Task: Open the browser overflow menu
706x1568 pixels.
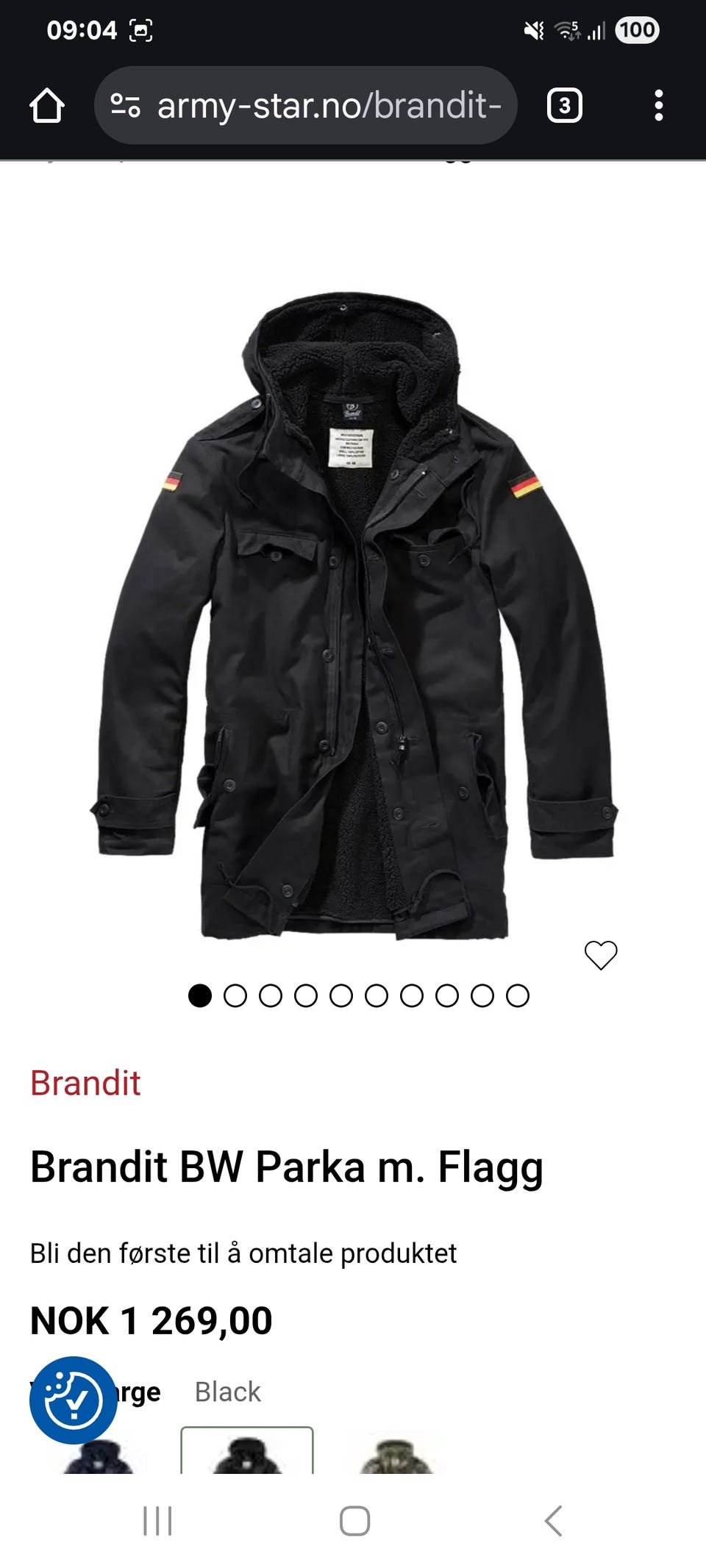Action: click(658, 106)
